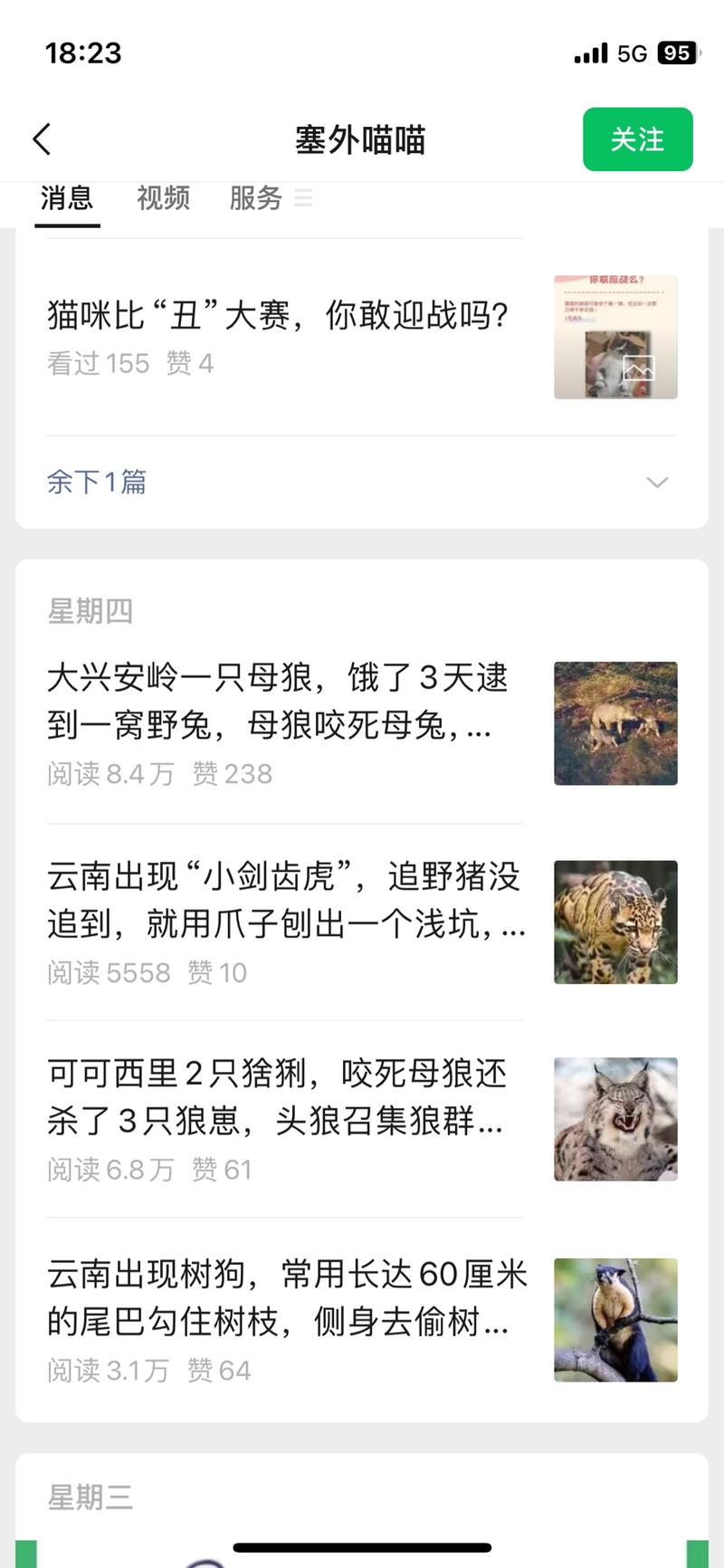Click the signal strength bars
The width and height of the screenshot is (724, 1568).
pyautogui.click(x=589, y=53)
